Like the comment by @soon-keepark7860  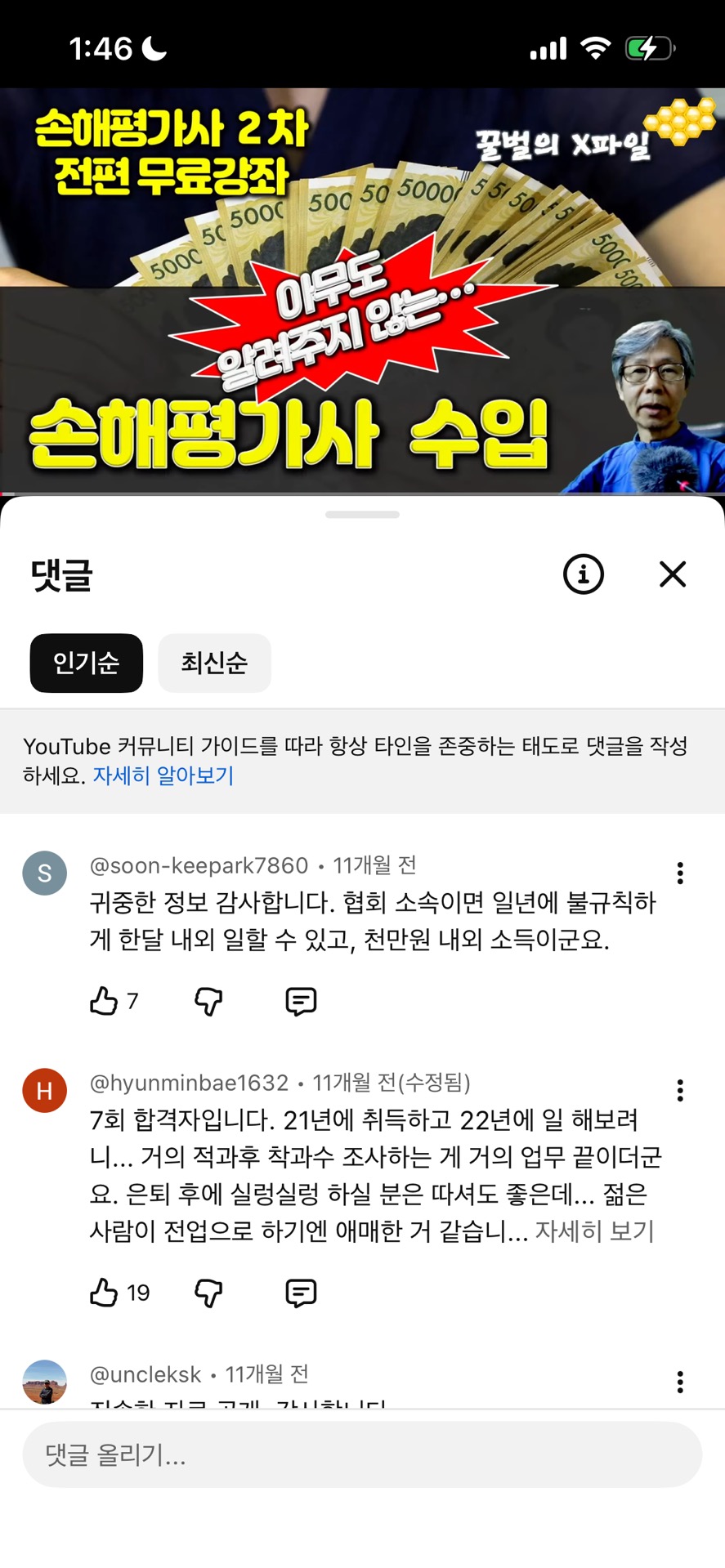coord(105,1001)
